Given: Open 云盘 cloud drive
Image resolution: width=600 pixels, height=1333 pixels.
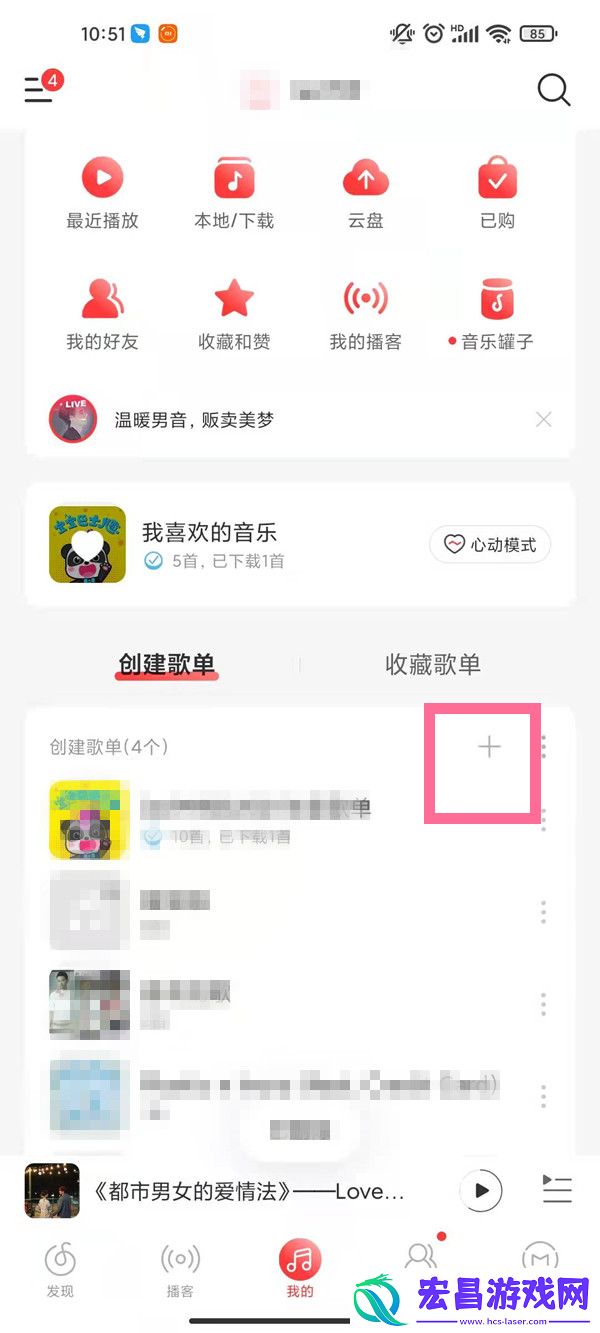Looking at the screenshot, I should coord(365,194).
